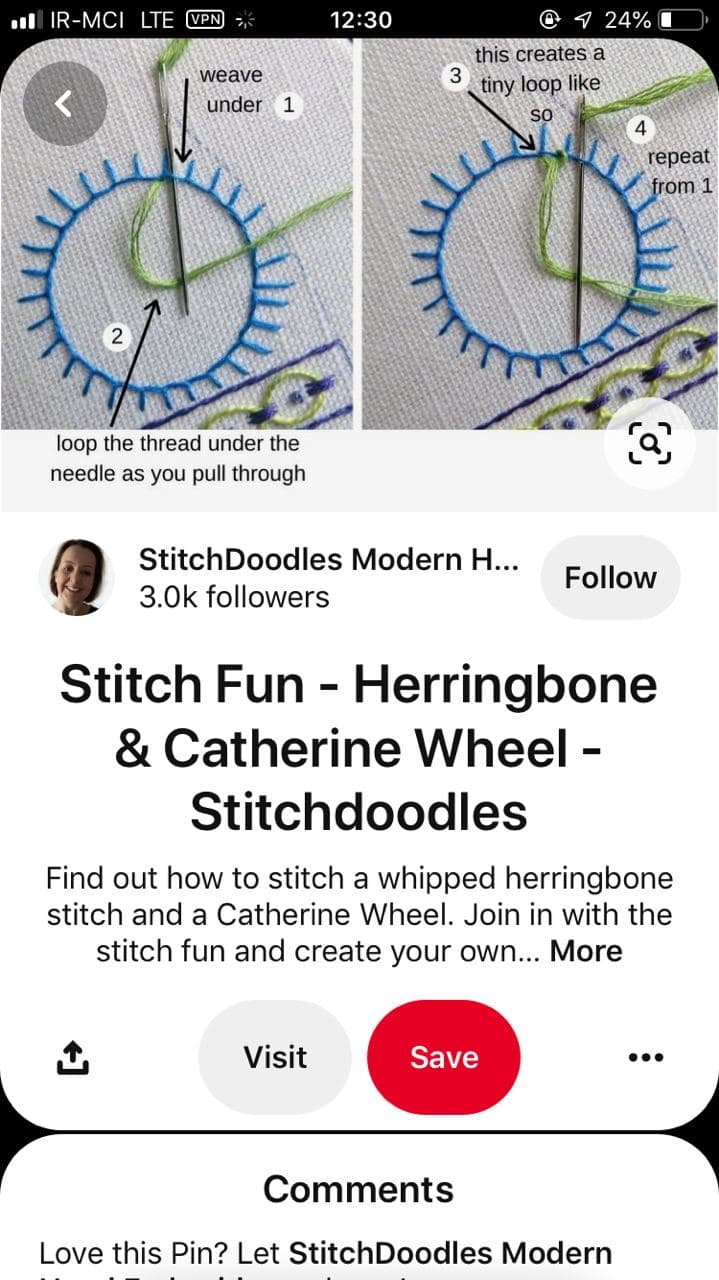Share this pin
The width and height of the screenshot is (719, 1280).
(x=72, y=1057)
